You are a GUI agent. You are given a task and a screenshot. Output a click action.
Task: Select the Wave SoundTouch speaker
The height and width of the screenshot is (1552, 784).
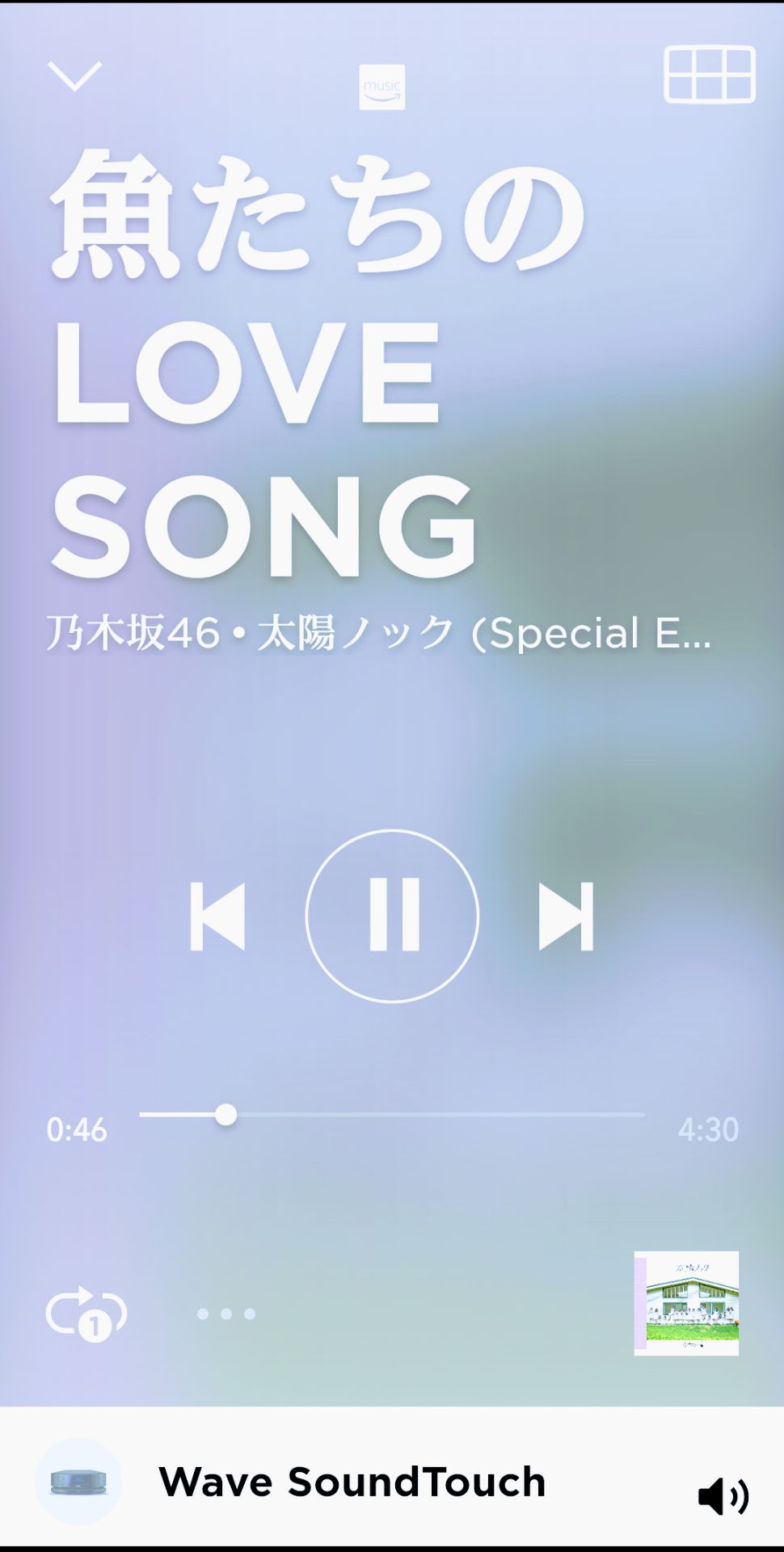(x=352, y=1482)
